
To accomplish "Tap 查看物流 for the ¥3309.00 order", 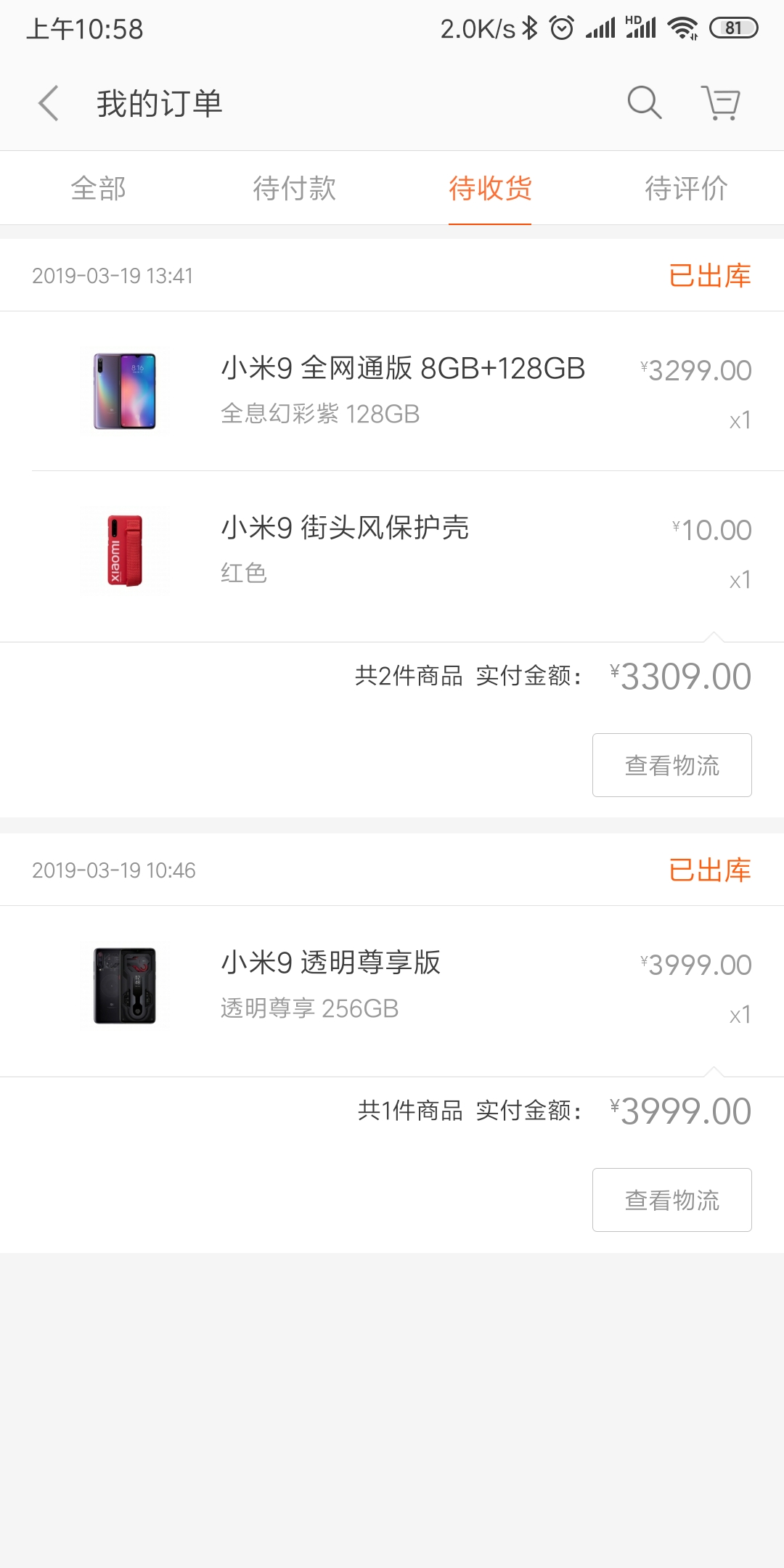I will click(x=671, y=765).
